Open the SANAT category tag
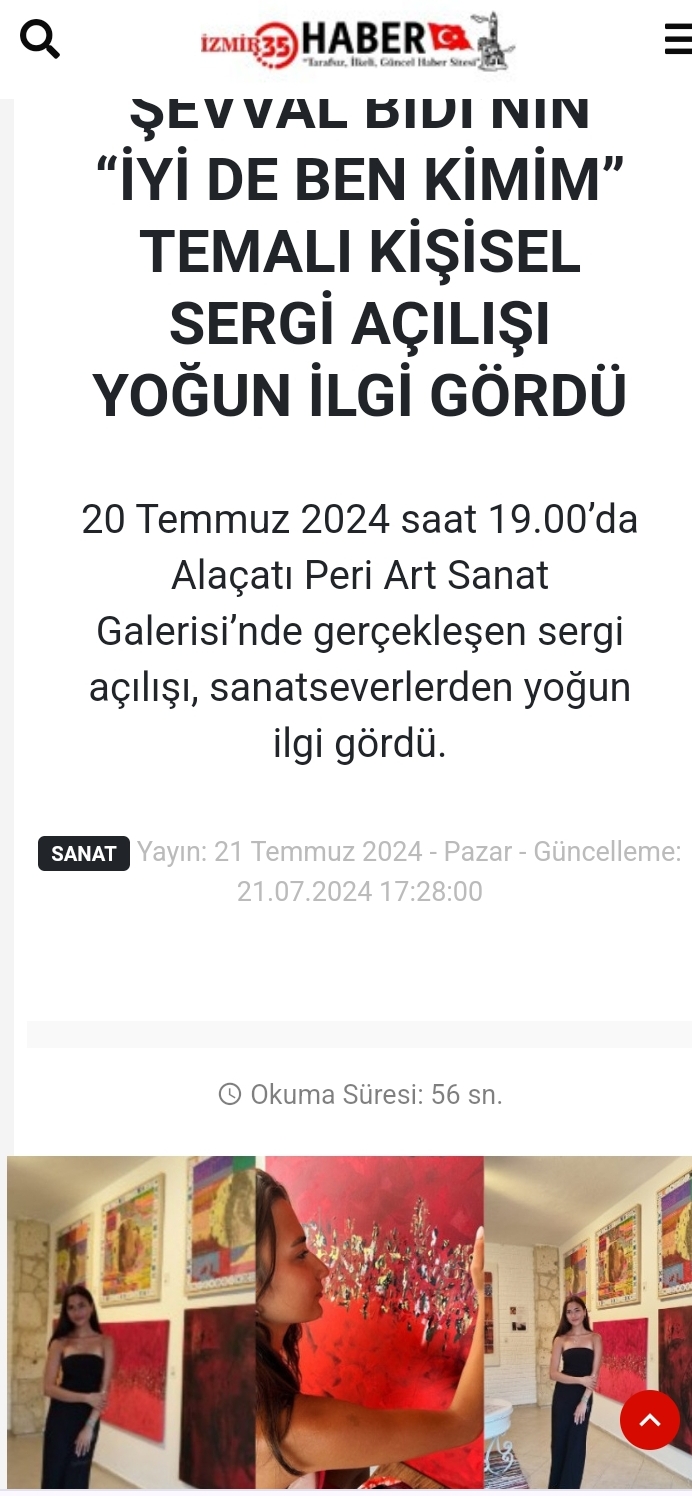The width and height of the screenshot is (692, 1496). (x=84, y=854)
